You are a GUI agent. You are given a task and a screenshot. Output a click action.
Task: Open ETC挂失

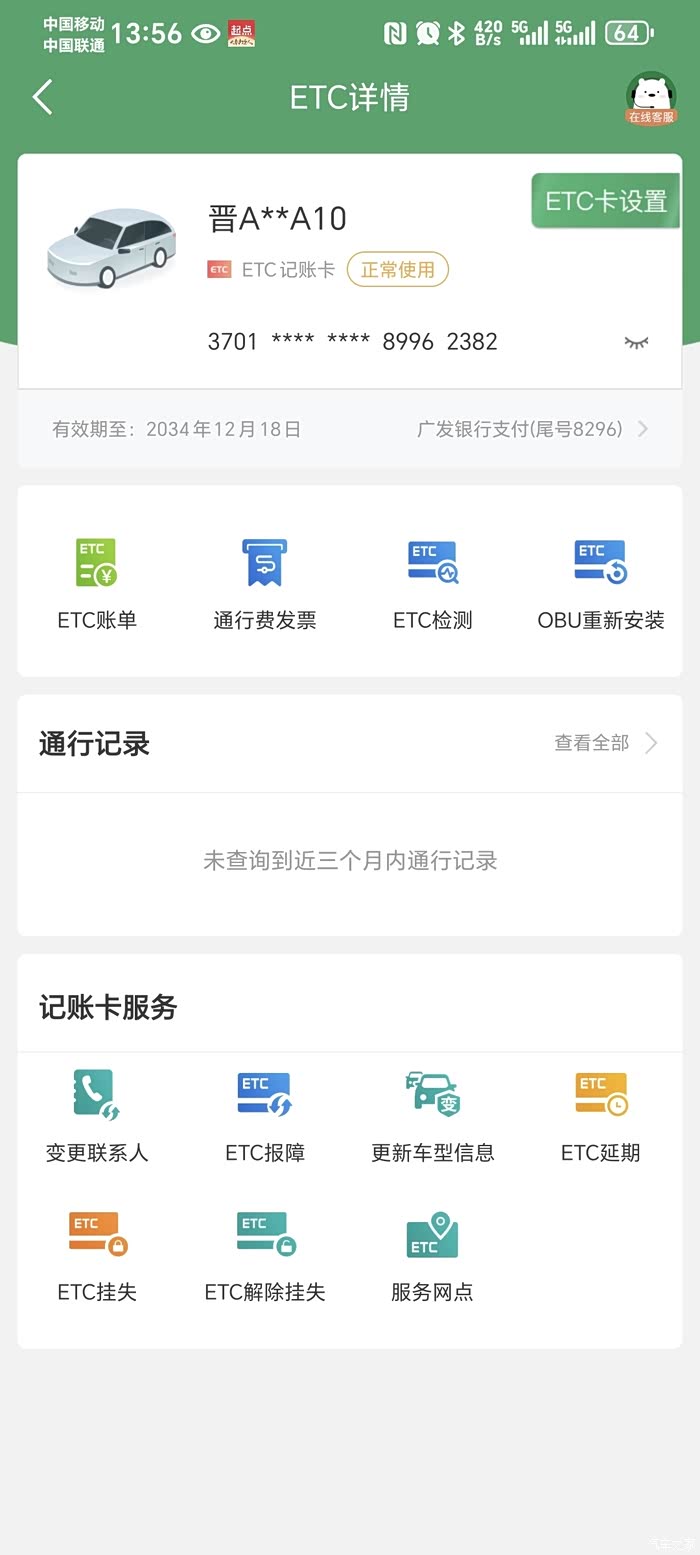[97, 1256]
